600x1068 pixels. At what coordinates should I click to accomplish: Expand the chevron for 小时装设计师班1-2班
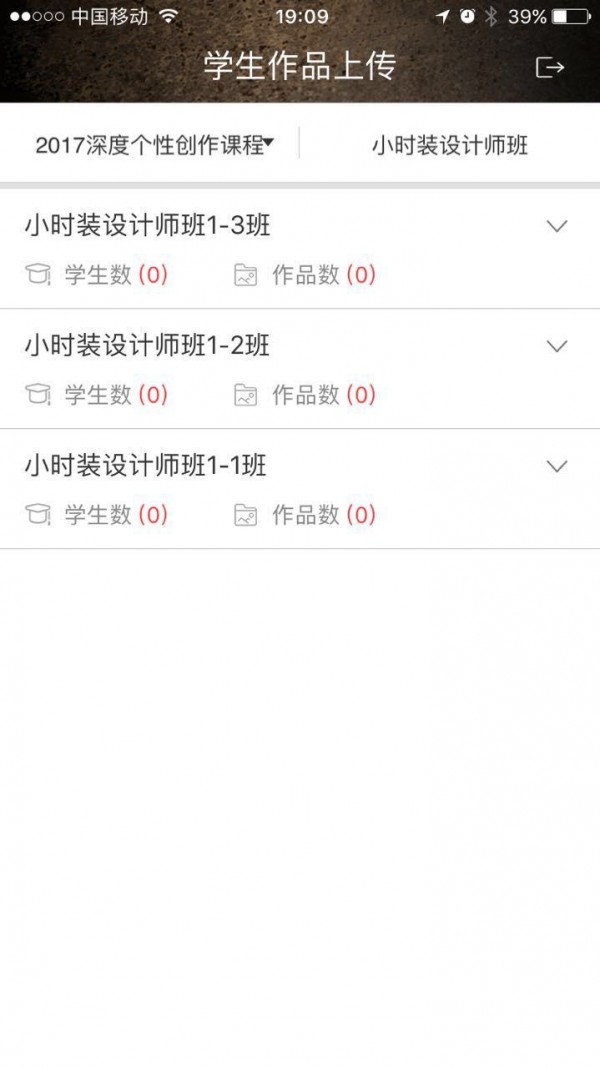557,346
